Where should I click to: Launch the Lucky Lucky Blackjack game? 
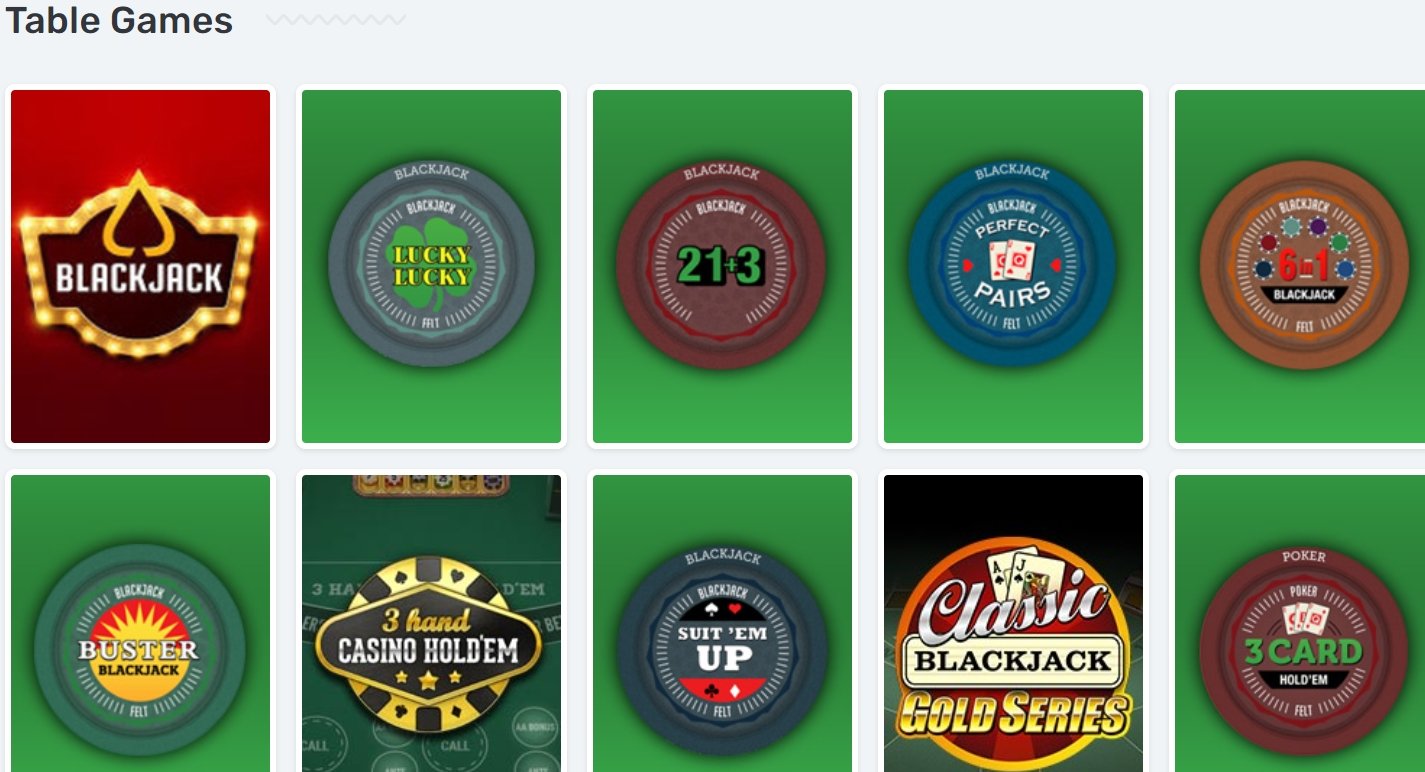point(431,267)
